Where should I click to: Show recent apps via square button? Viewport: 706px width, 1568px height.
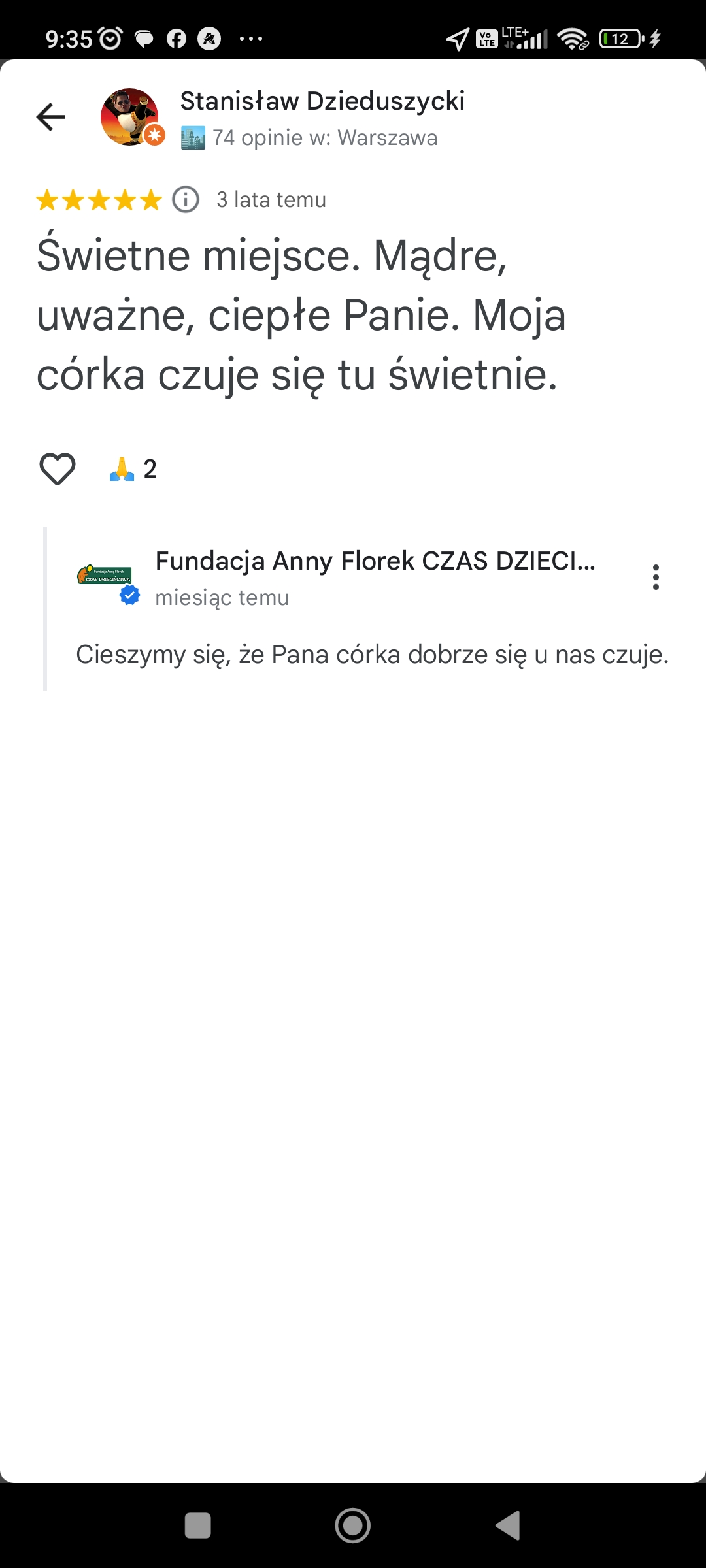click(x=198, y=1526)
